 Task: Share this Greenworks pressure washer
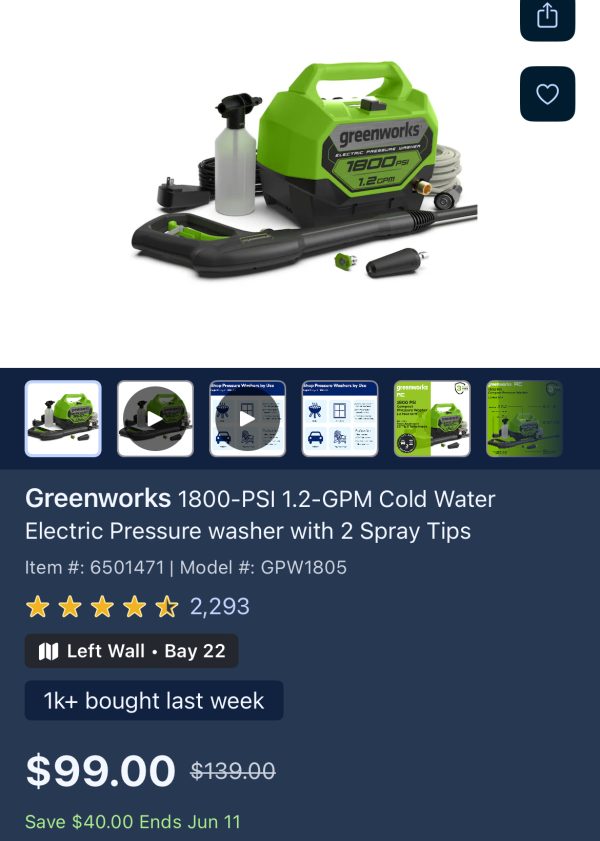click(547, 17)
